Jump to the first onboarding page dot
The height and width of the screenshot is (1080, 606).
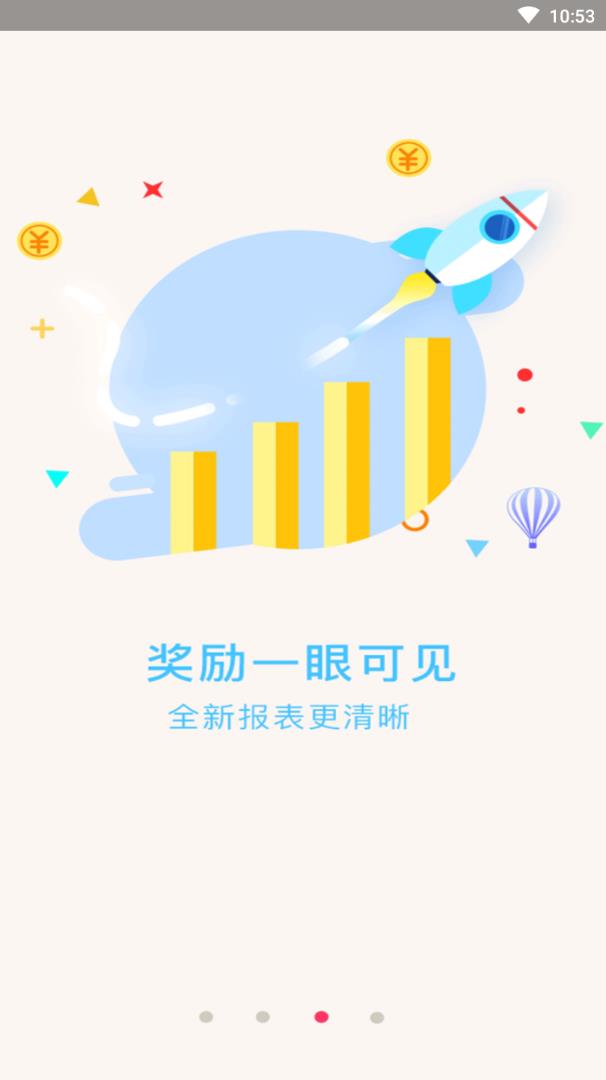coord(206,1017)
